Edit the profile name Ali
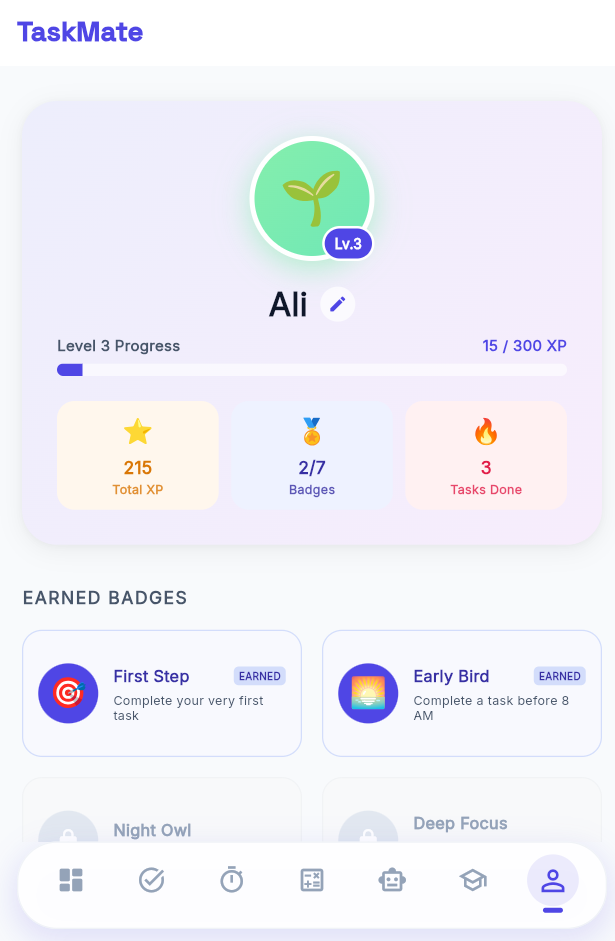 337,304
